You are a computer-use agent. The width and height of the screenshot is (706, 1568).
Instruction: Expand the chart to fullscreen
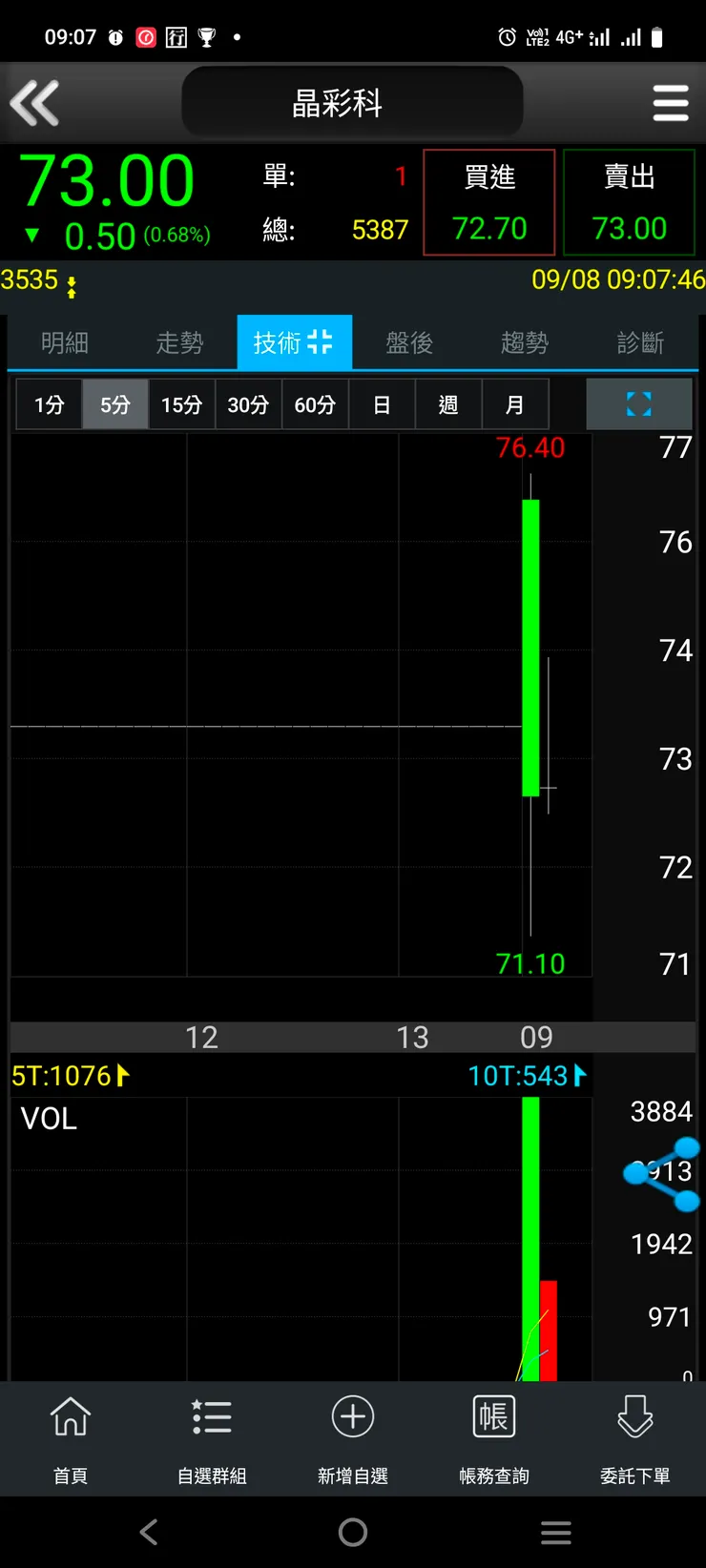(x=638, y=404)
